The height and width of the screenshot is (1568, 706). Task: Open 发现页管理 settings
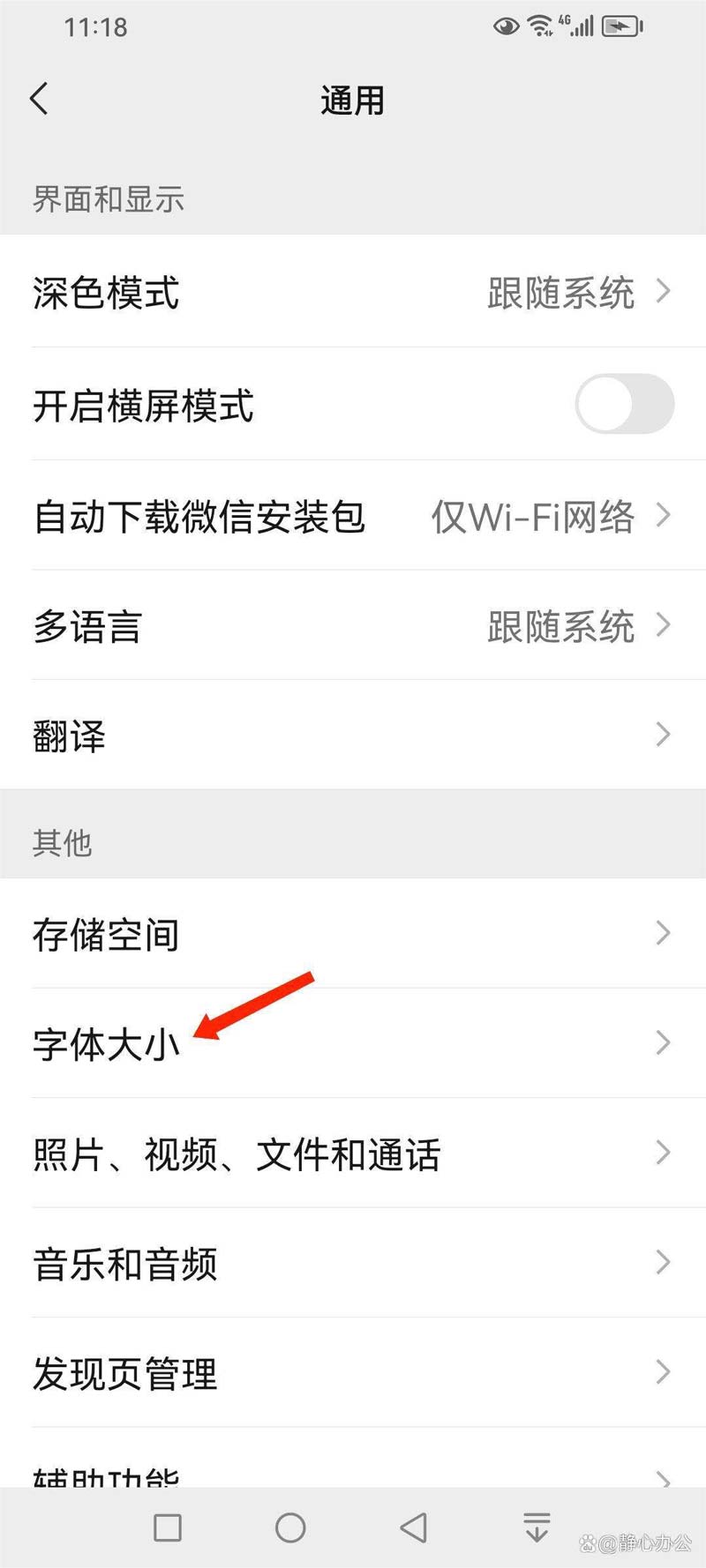click(353, 1373)
